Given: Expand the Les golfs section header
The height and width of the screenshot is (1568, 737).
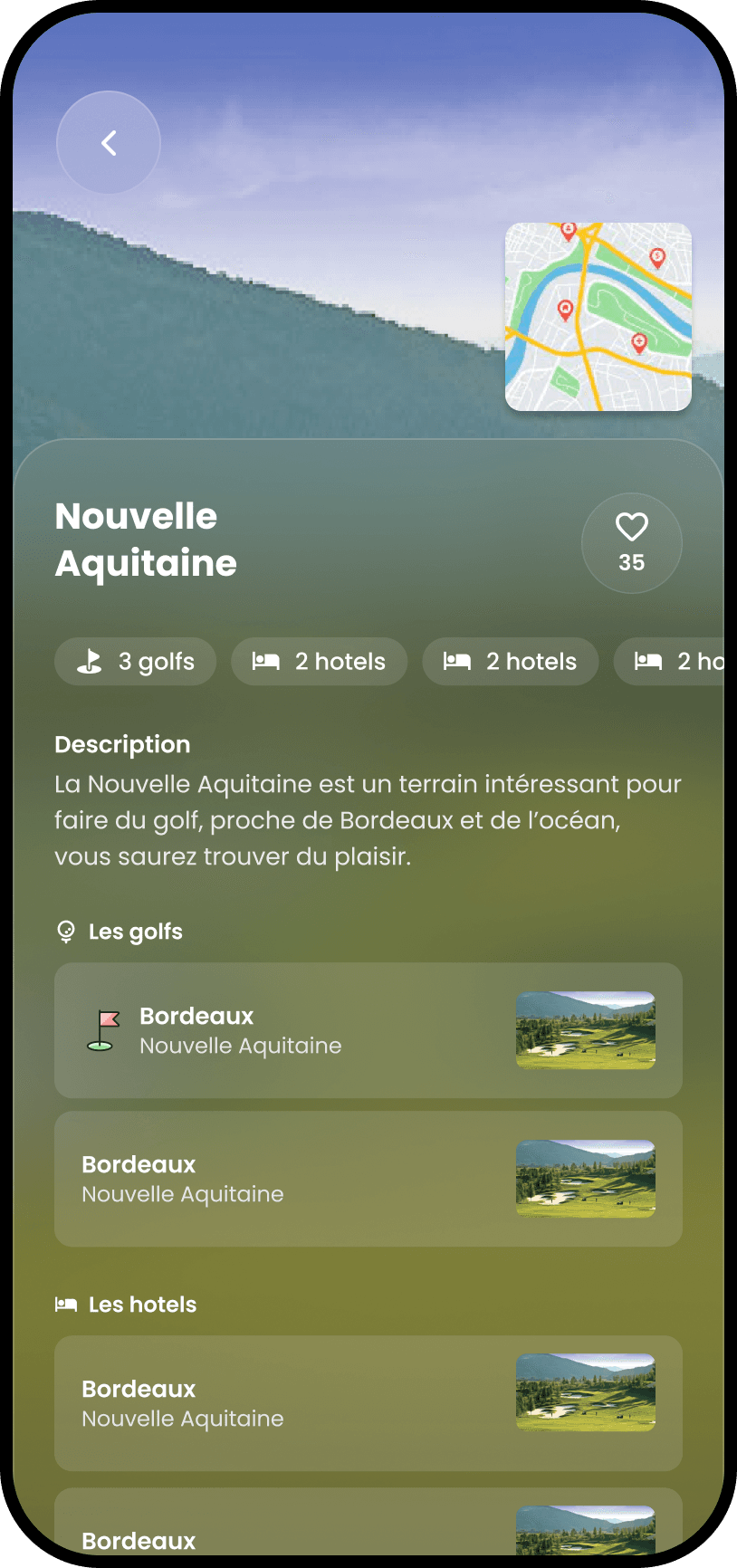Looking at the screenshot, I should point(135,931).
